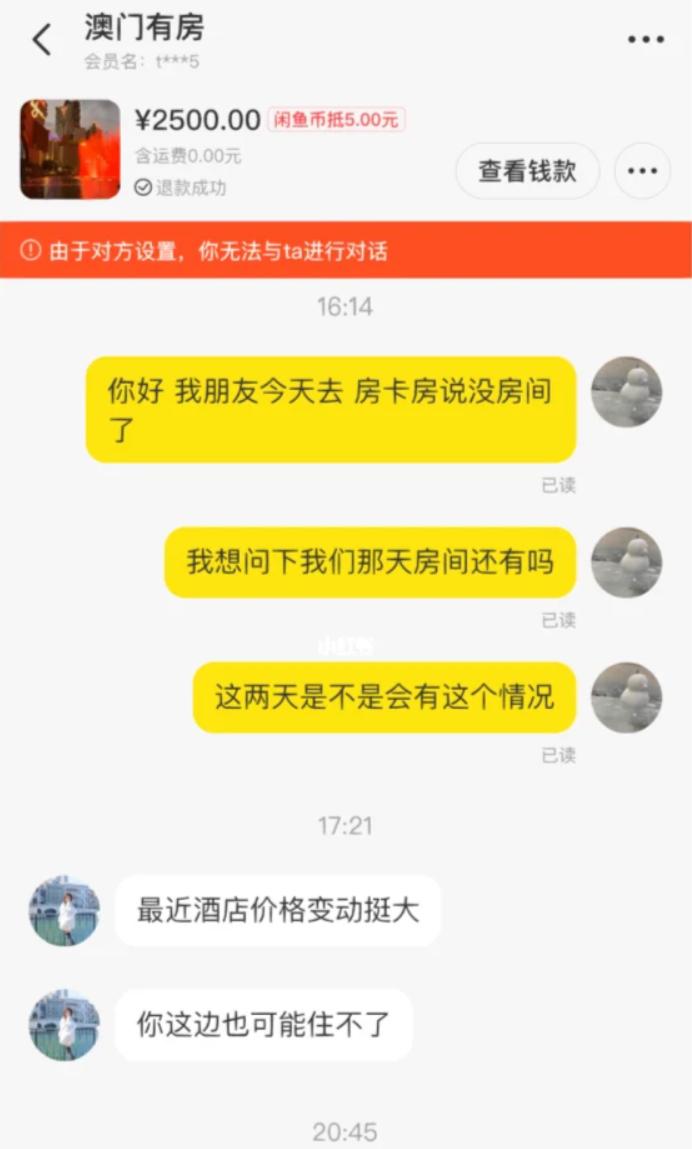Open more order options beside 查看钱款

(642, 171)
